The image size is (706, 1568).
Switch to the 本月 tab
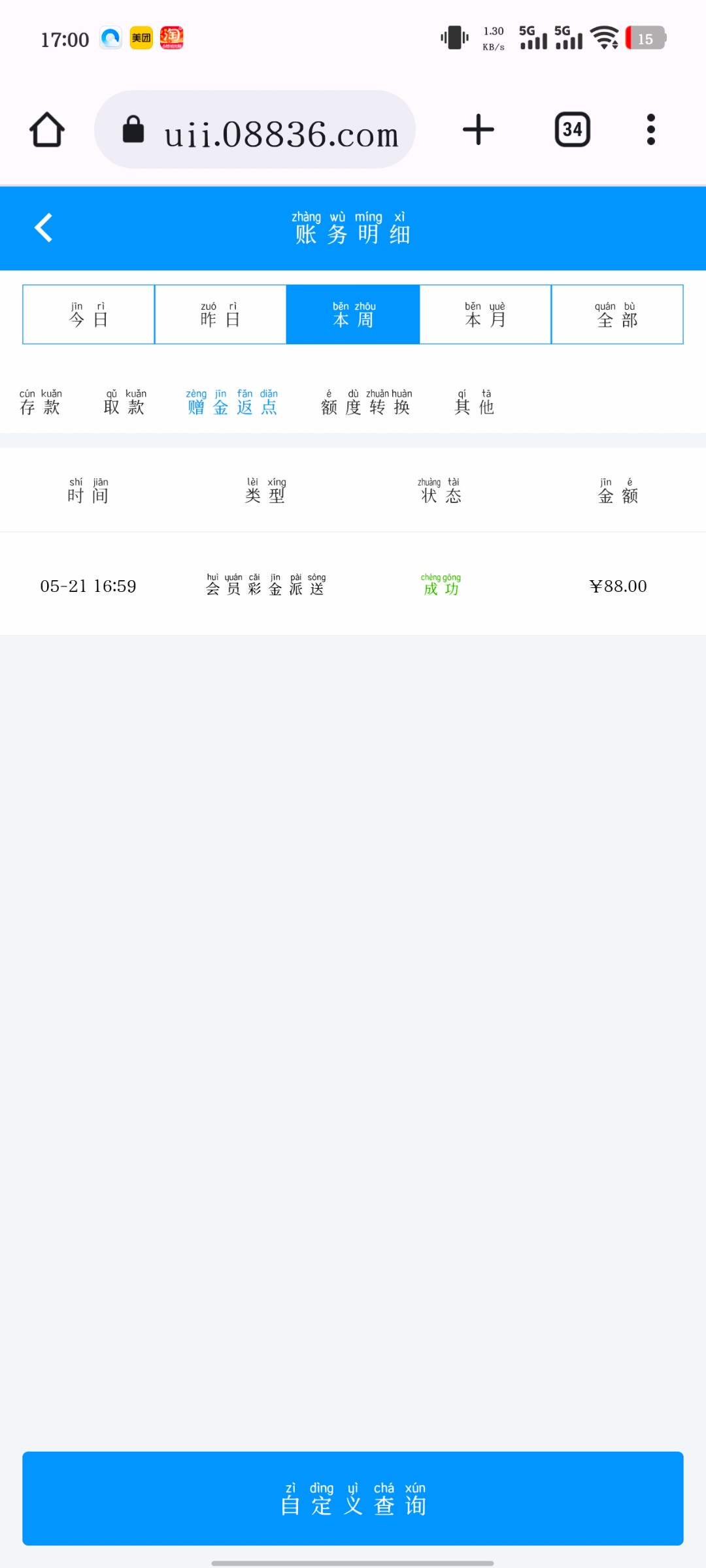coord(485,314)
